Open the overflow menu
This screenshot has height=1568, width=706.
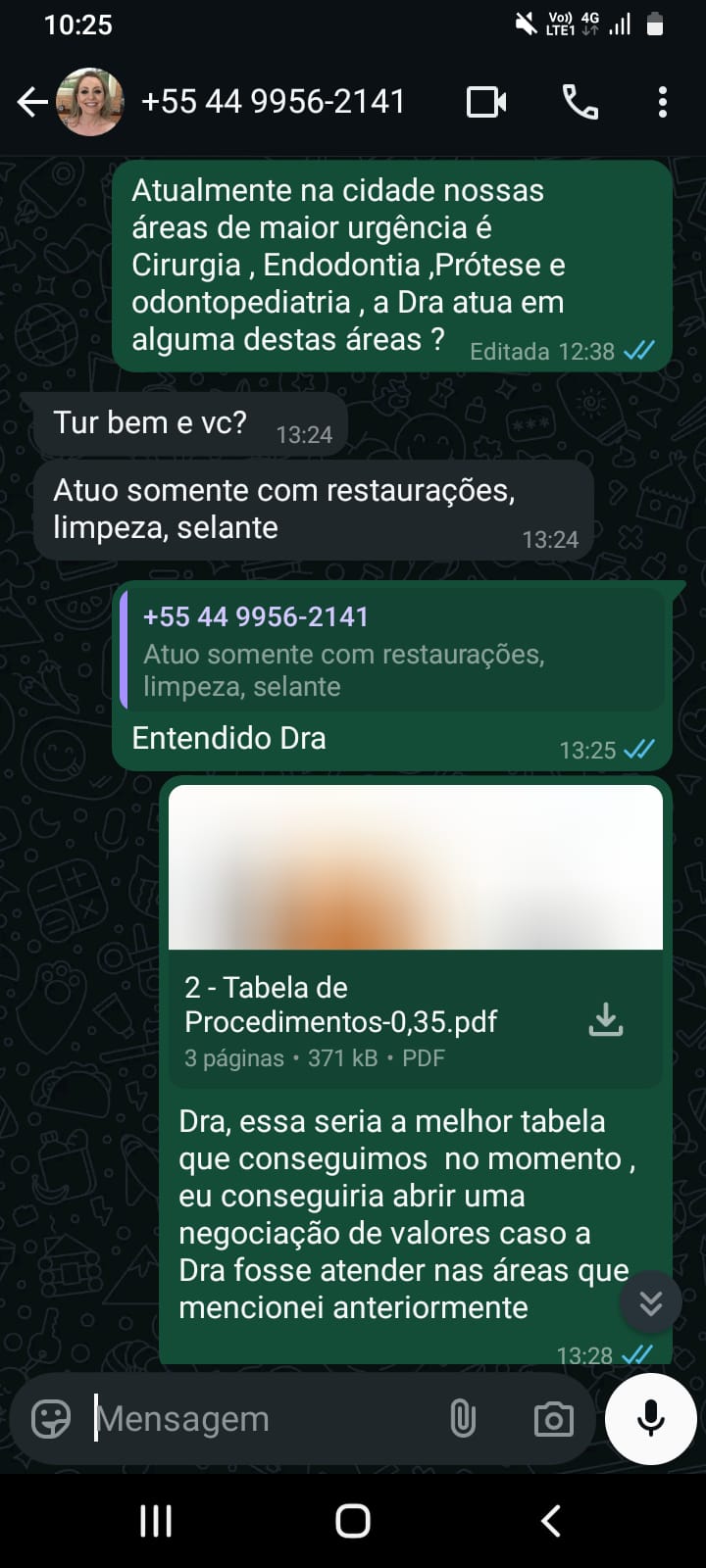click(663, 102)
